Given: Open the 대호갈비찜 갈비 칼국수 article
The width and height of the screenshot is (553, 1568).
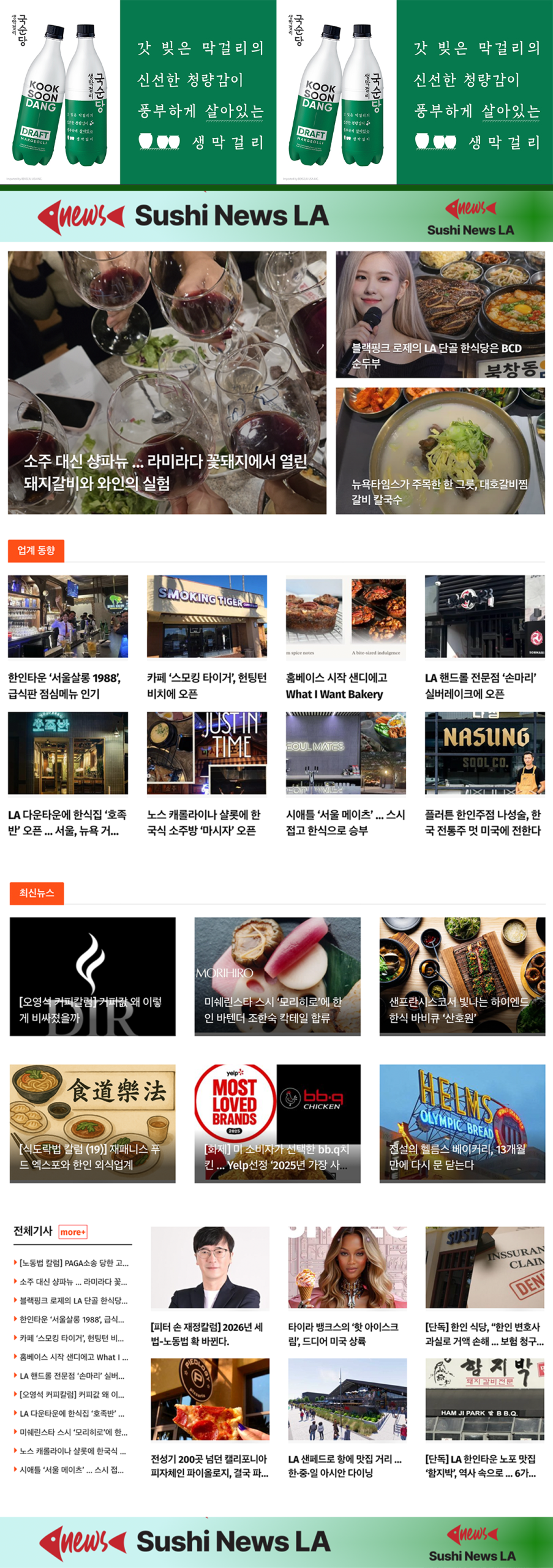Looking at the screenshot, I should tap(440, 491).
